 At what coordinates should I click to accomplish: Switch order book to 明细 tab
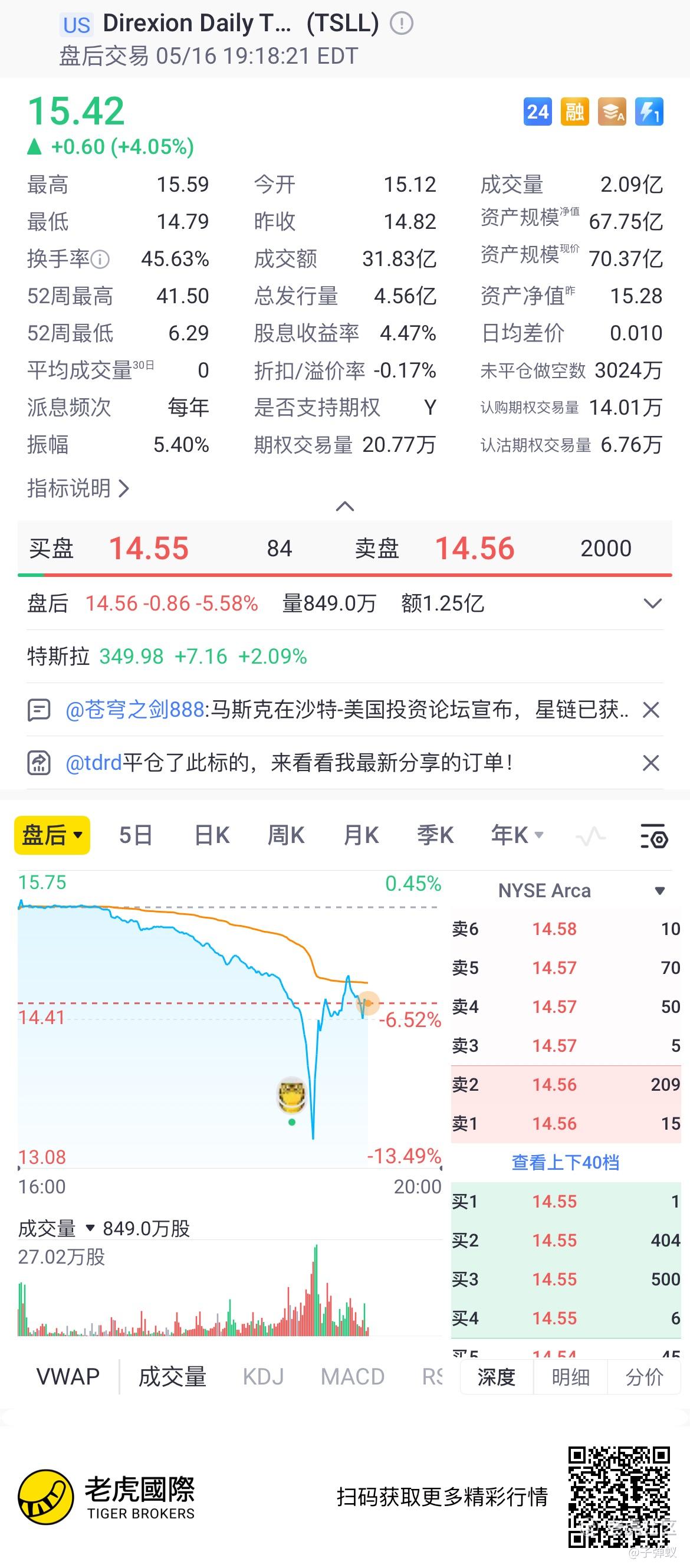point(570,1377)
